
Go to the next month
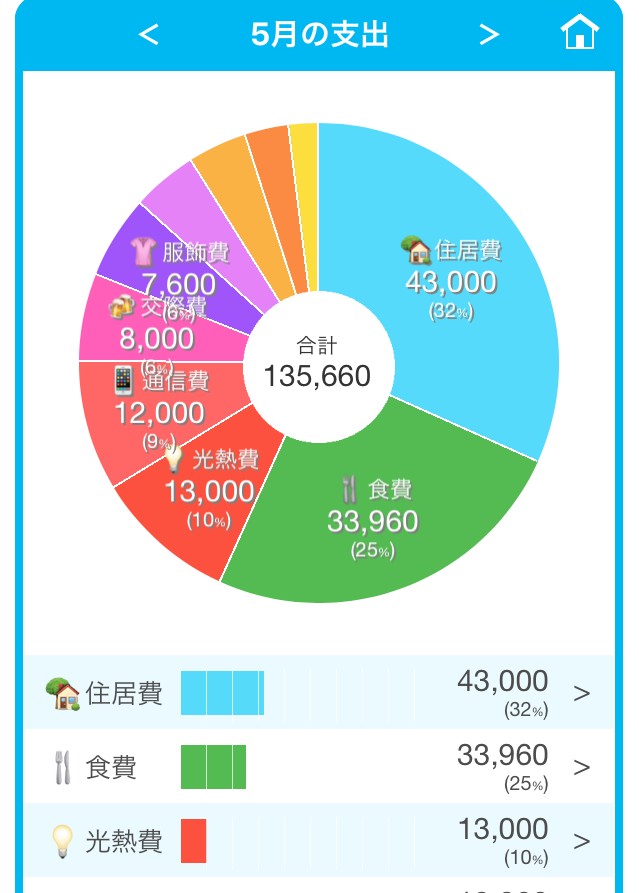(x=489, y=35)
